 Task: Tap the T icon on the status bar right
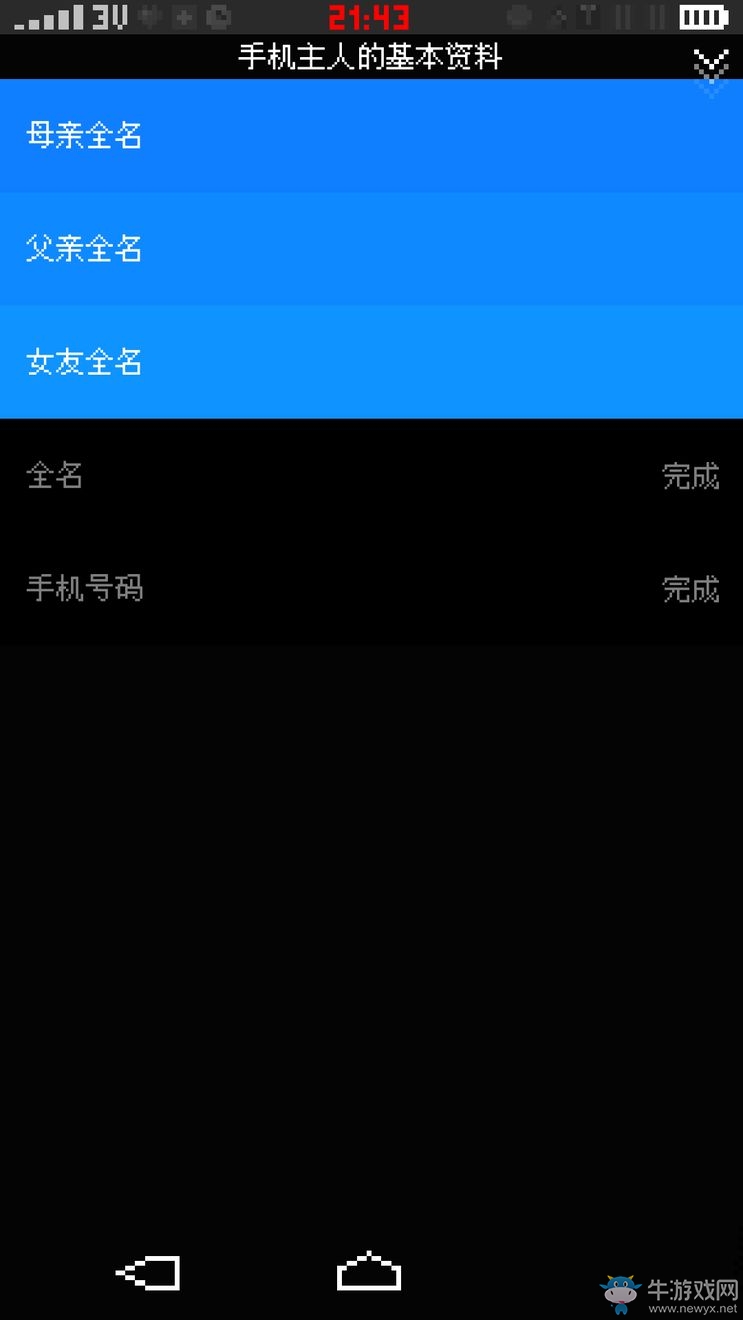point(588,16)
